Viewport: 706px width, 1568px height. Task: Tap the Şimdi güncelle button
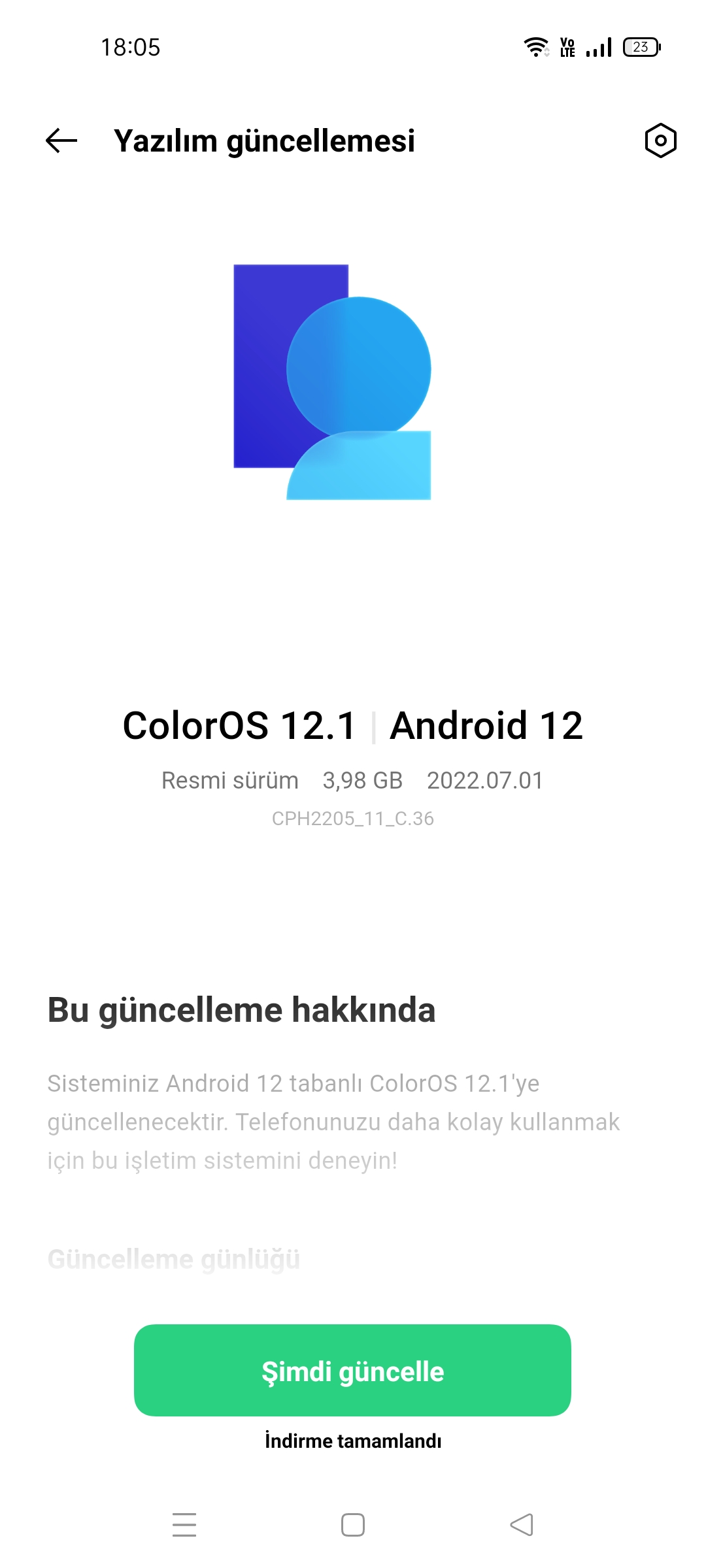[352, 1370]
